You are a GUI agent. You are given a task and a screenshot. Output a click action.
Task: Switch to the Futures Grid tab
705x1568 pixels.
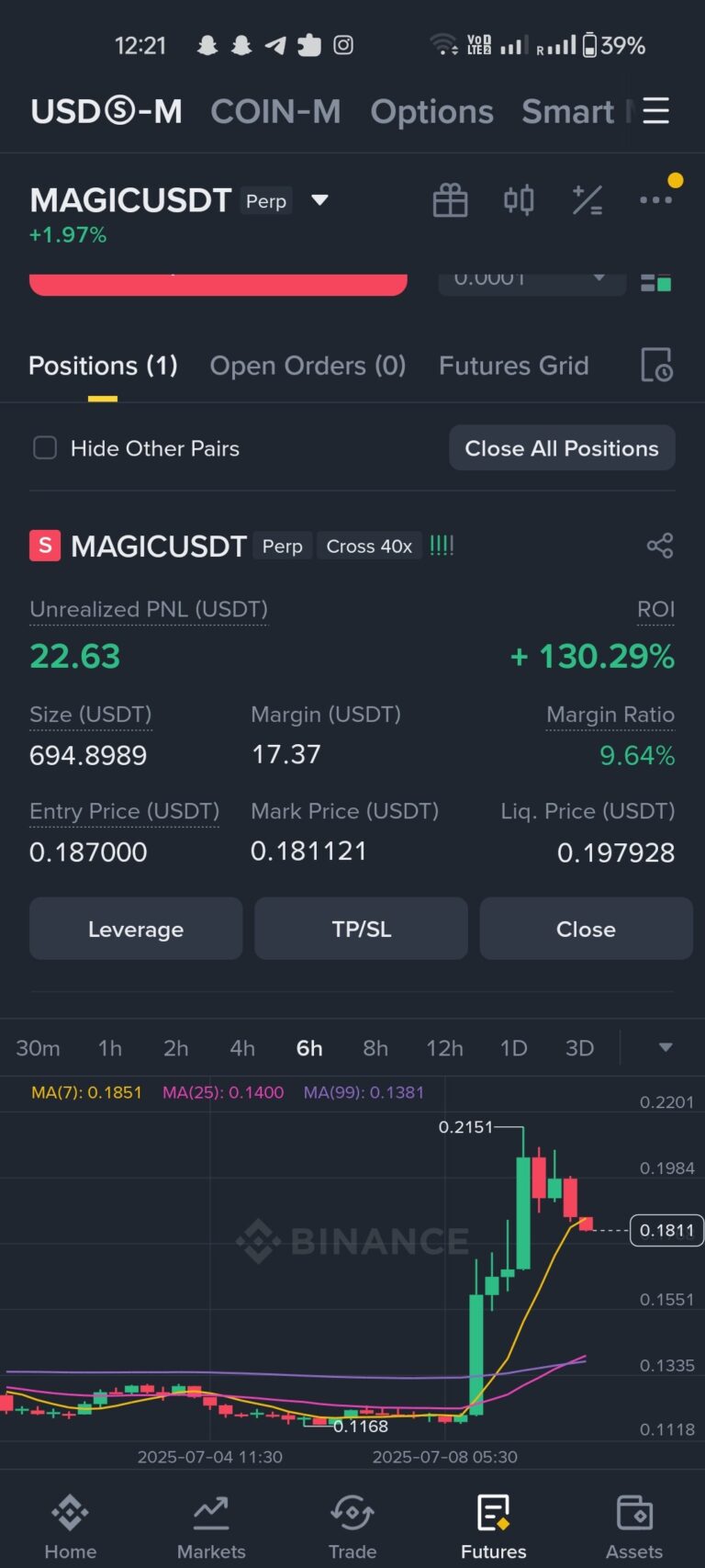coord(513,366)
